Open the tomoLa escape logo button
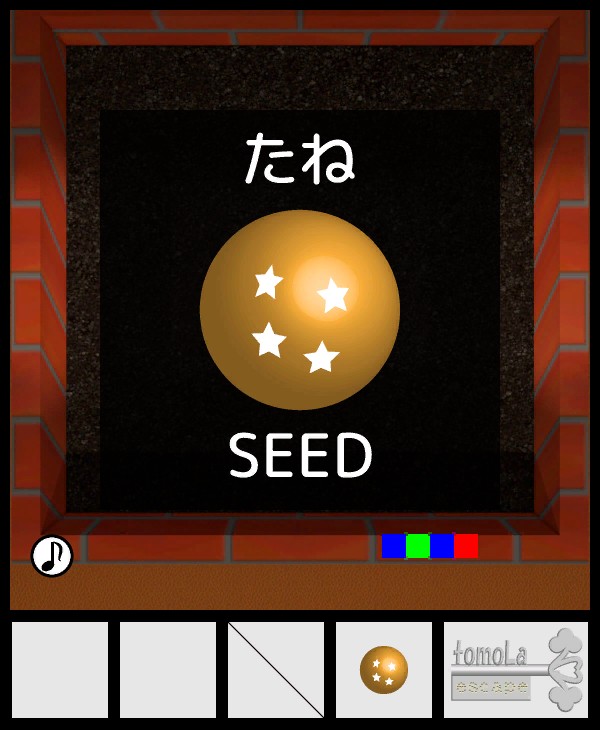 [515, 670]
